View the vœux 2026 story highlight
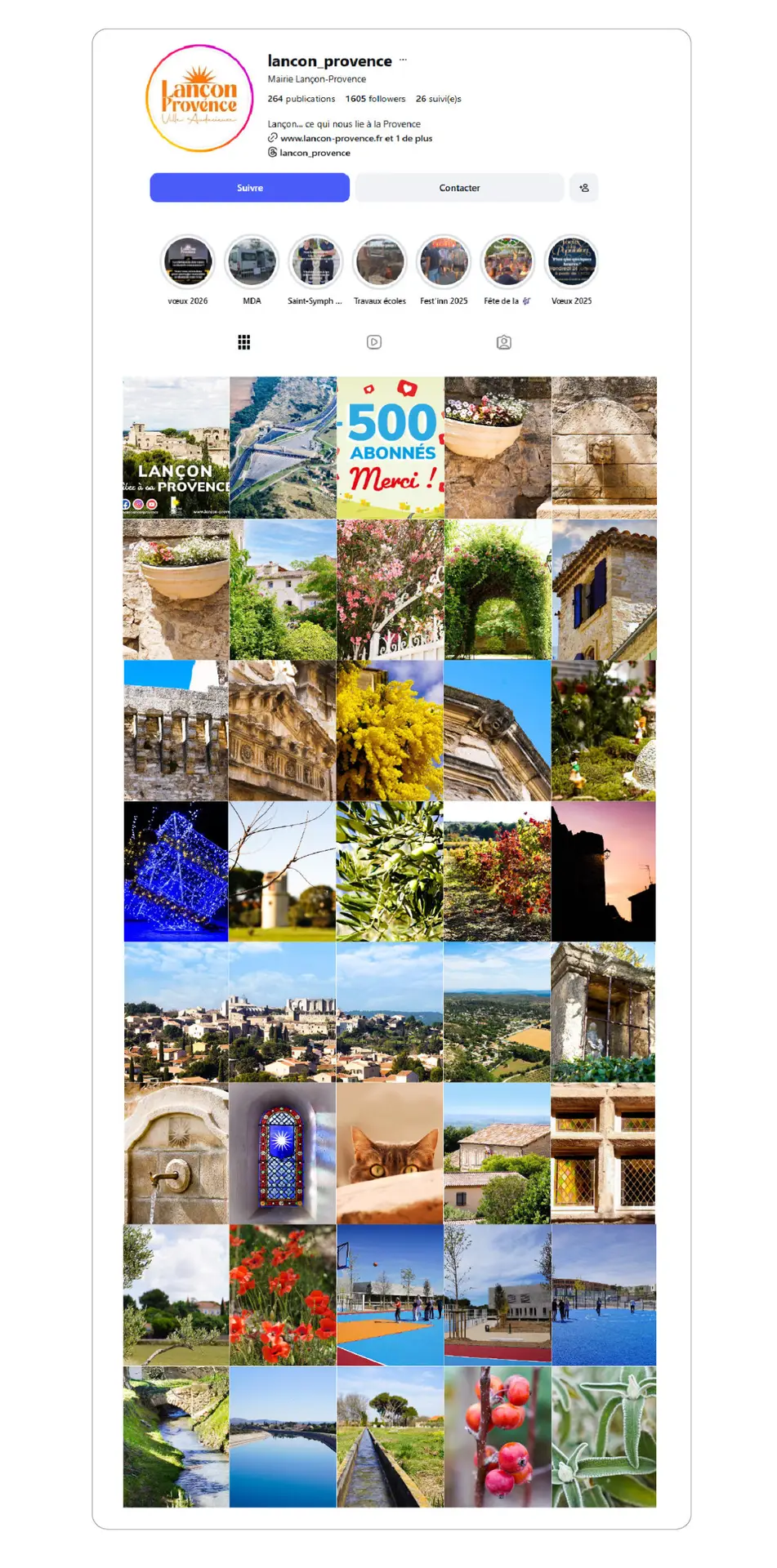This screenshot has width=777, height=1568. tap(188, 262)
